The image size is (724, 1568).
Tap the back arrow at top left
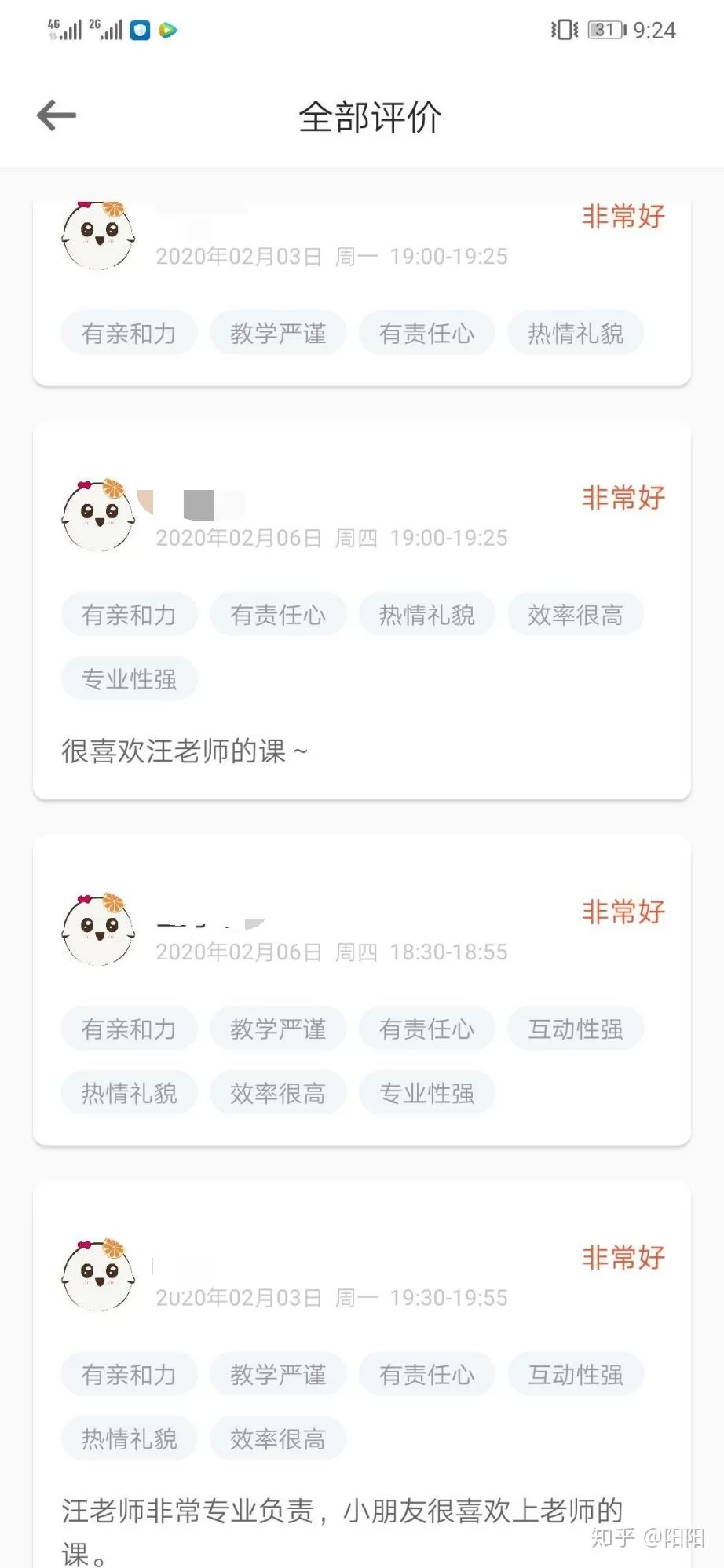click(x=55, y=115)
